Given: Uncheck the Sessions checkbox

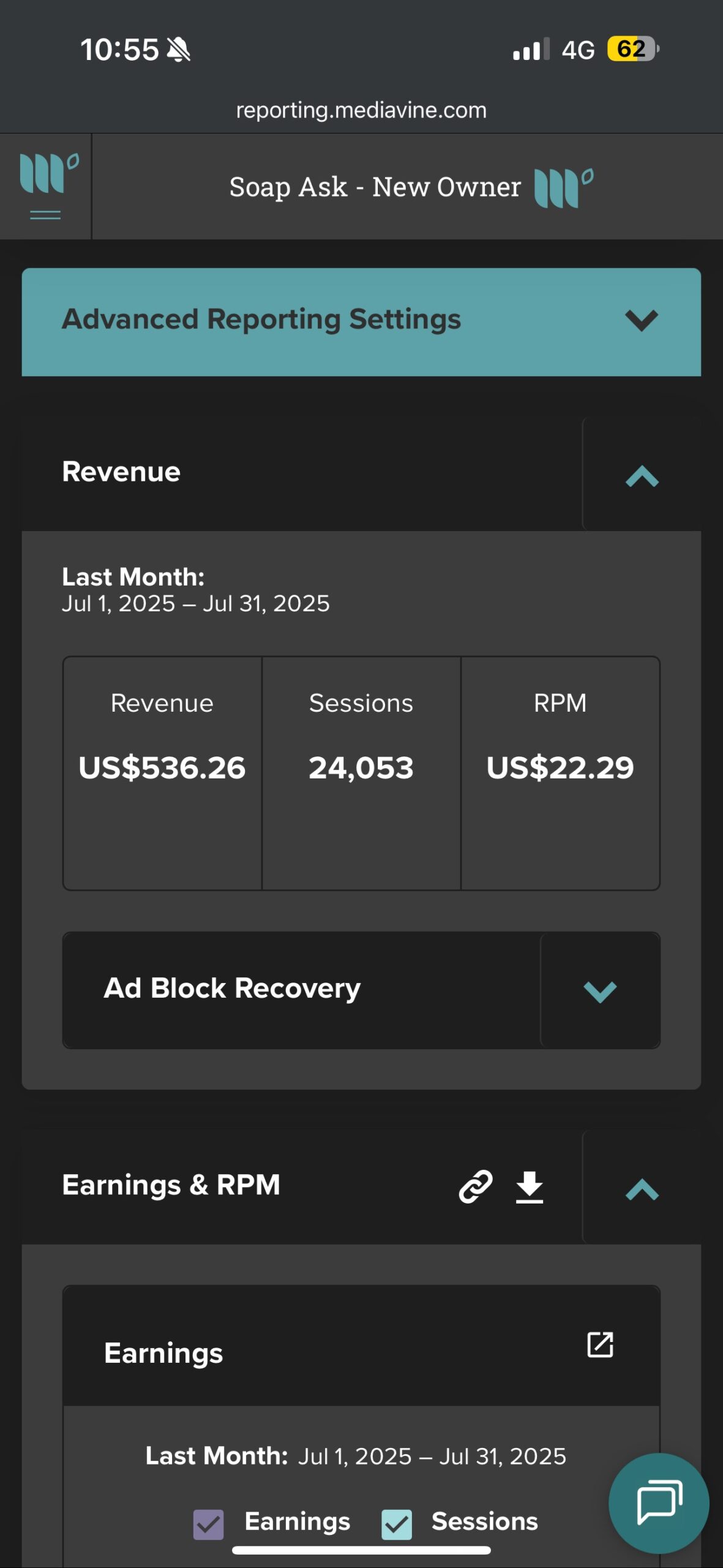Looking at the screenshot, I should (x=397, y=1524).
